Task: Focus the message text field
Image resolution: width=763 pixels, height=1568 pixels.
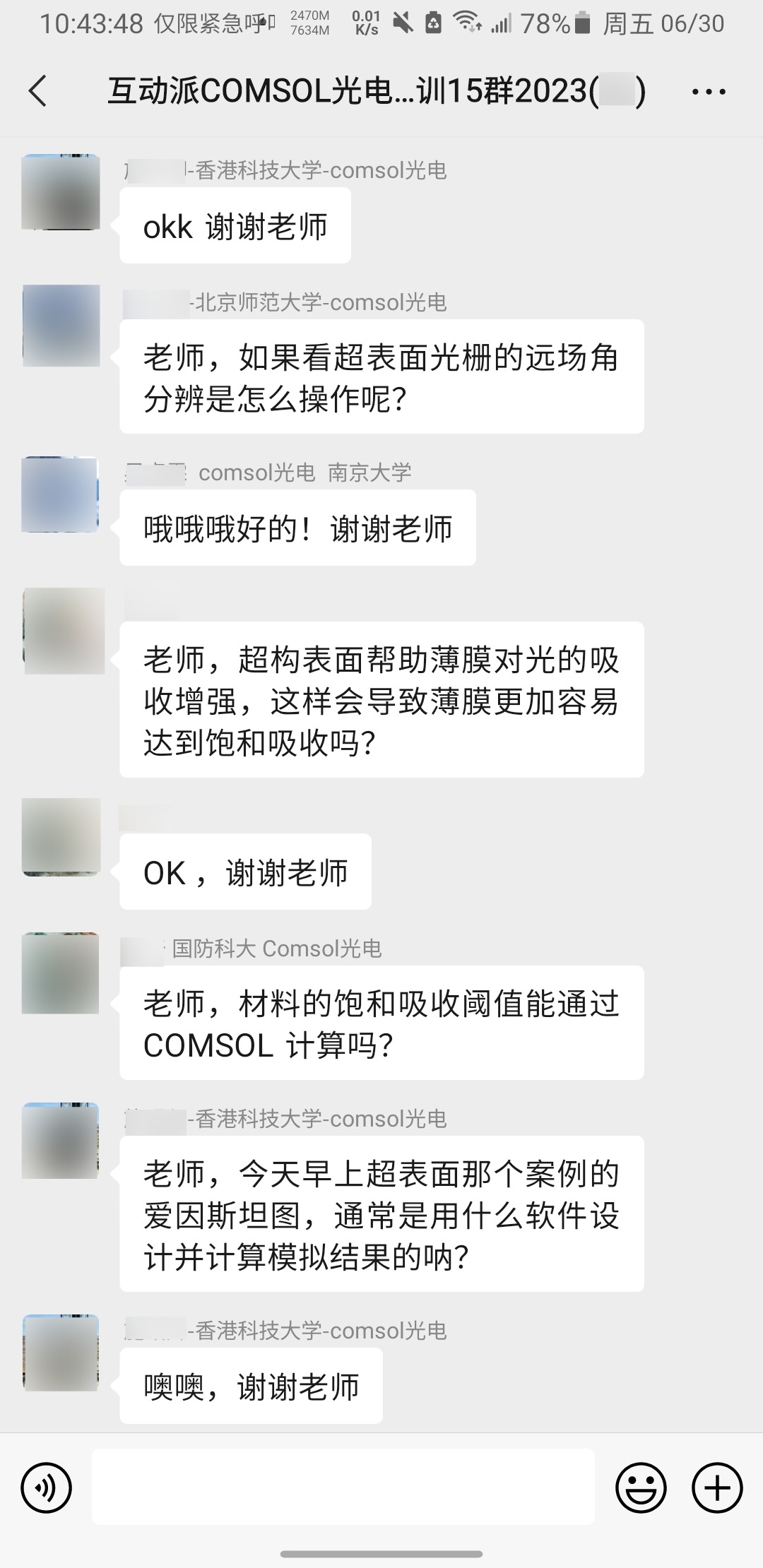Action: (343, 1487)
